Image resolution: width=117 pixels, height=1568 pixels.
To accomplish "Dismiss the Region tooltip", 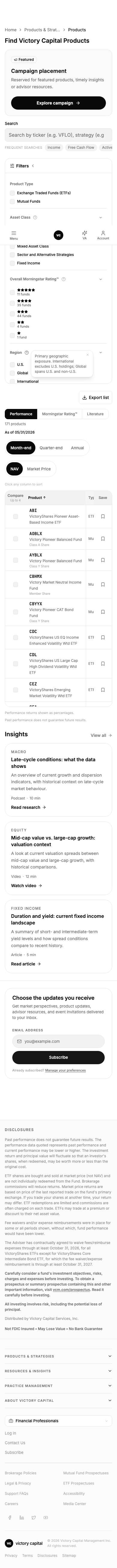I will click(x=87, y=355).
